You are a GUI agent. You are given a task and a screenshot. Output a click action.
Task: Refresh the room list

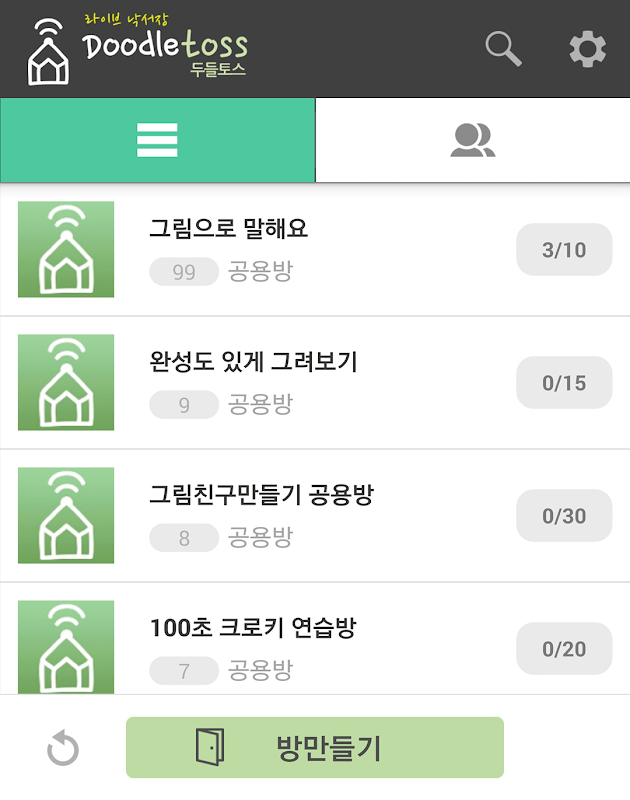click(63, 748)
